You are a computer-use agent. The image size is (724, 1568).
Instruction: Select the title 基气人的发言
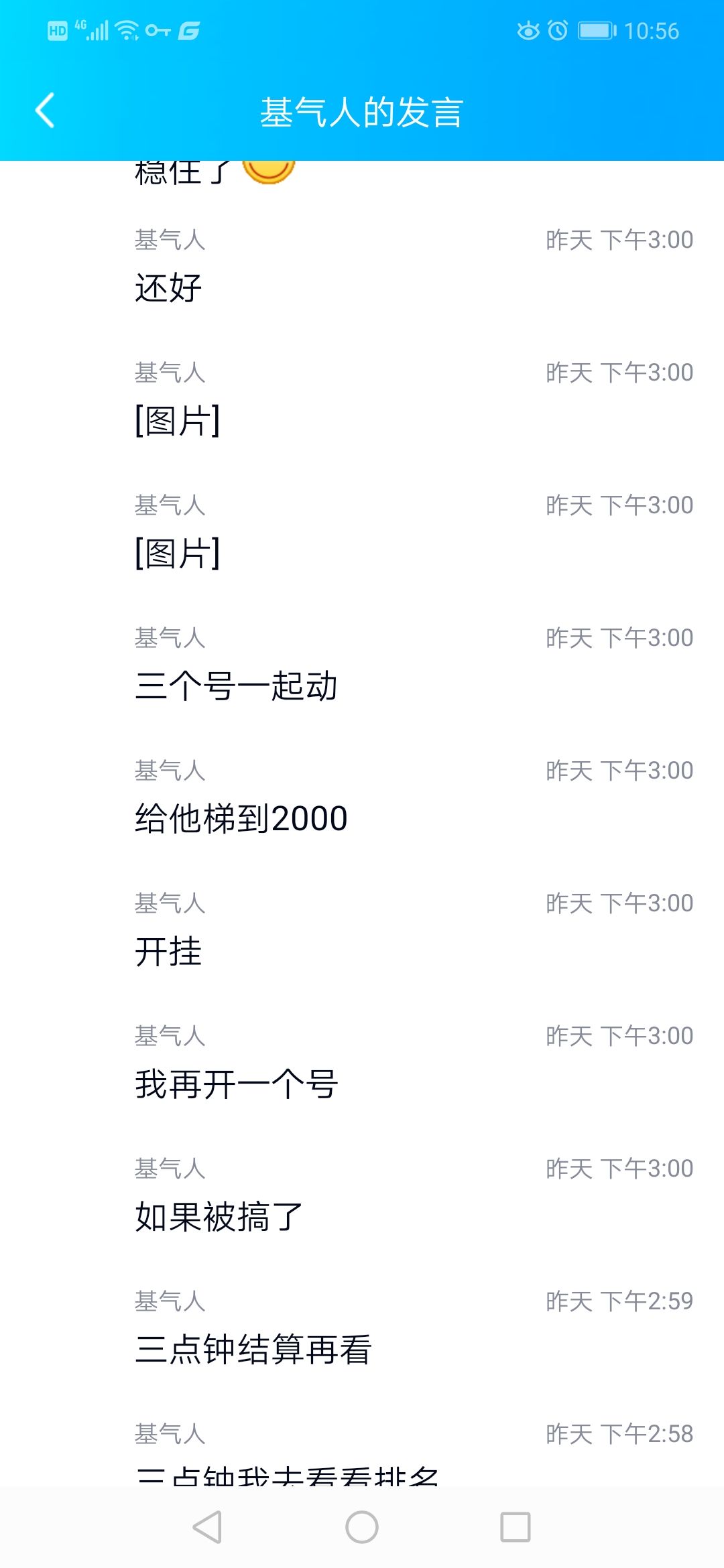coord(362,111)
